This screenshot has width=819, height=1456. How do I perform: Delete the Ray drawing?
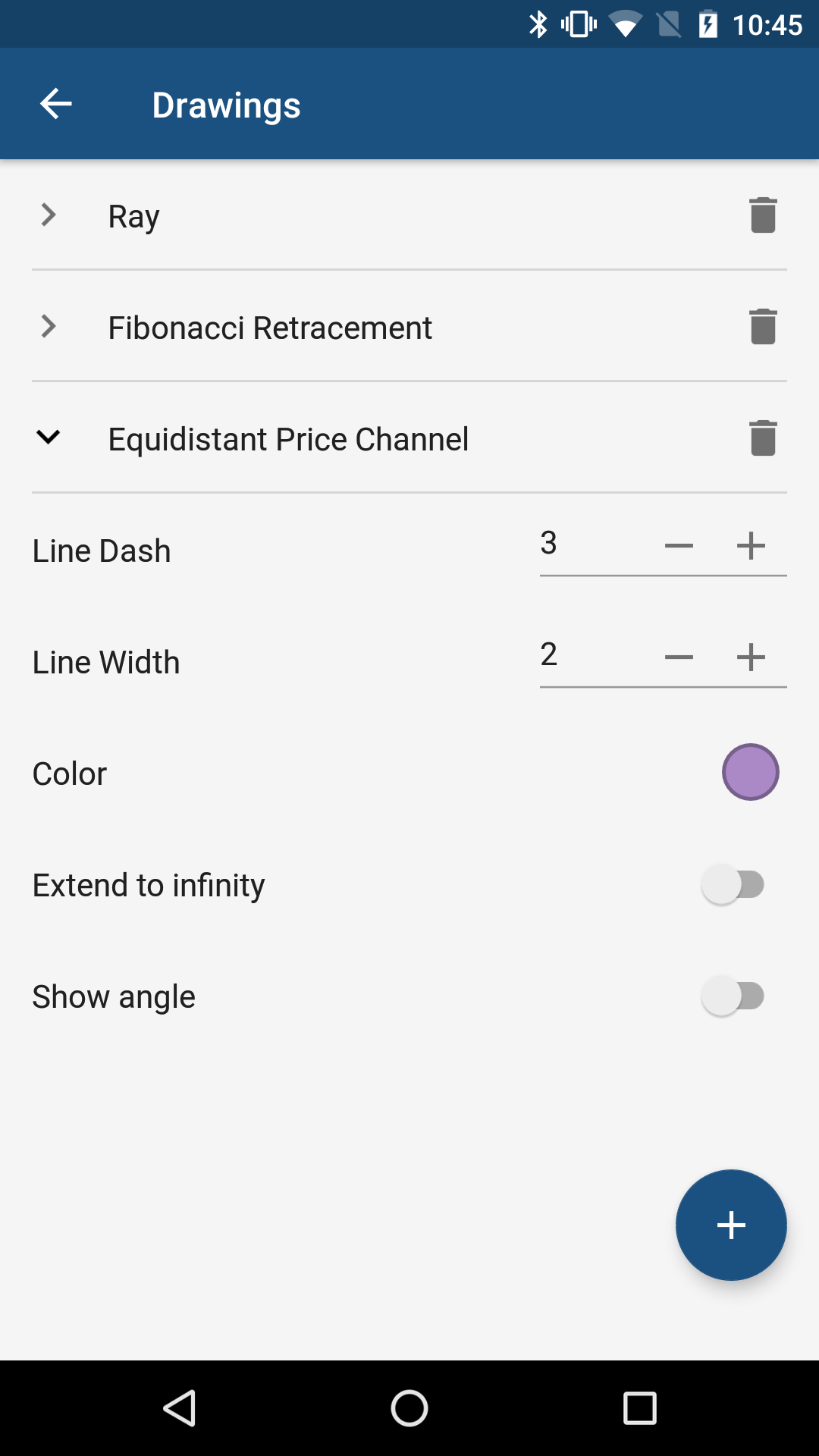click(763, 215)
